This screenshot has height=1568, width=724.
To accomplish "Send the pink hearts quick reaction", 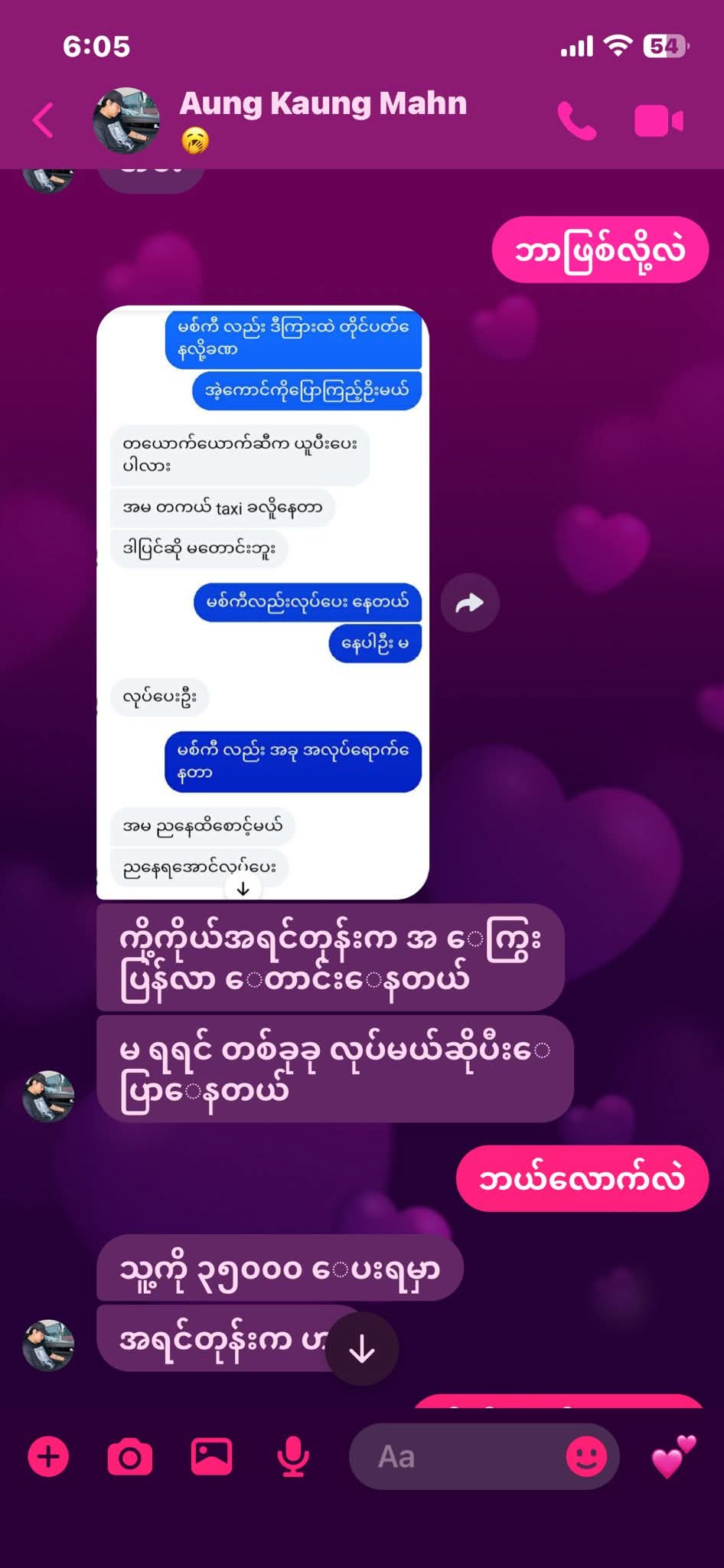I will (x=673, y=1456).
